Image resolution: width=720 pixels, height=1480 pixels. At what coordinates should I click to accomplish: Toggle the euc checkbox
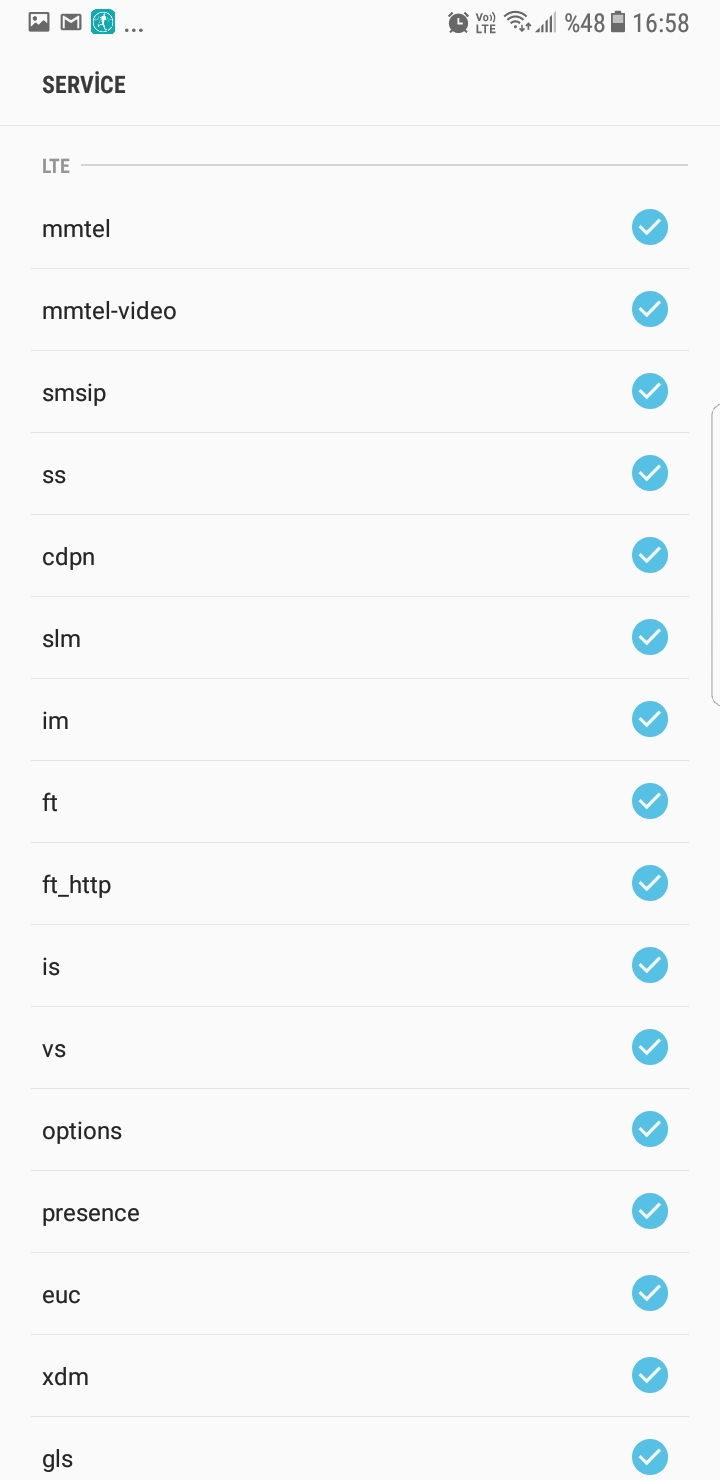pos(649,1294)
